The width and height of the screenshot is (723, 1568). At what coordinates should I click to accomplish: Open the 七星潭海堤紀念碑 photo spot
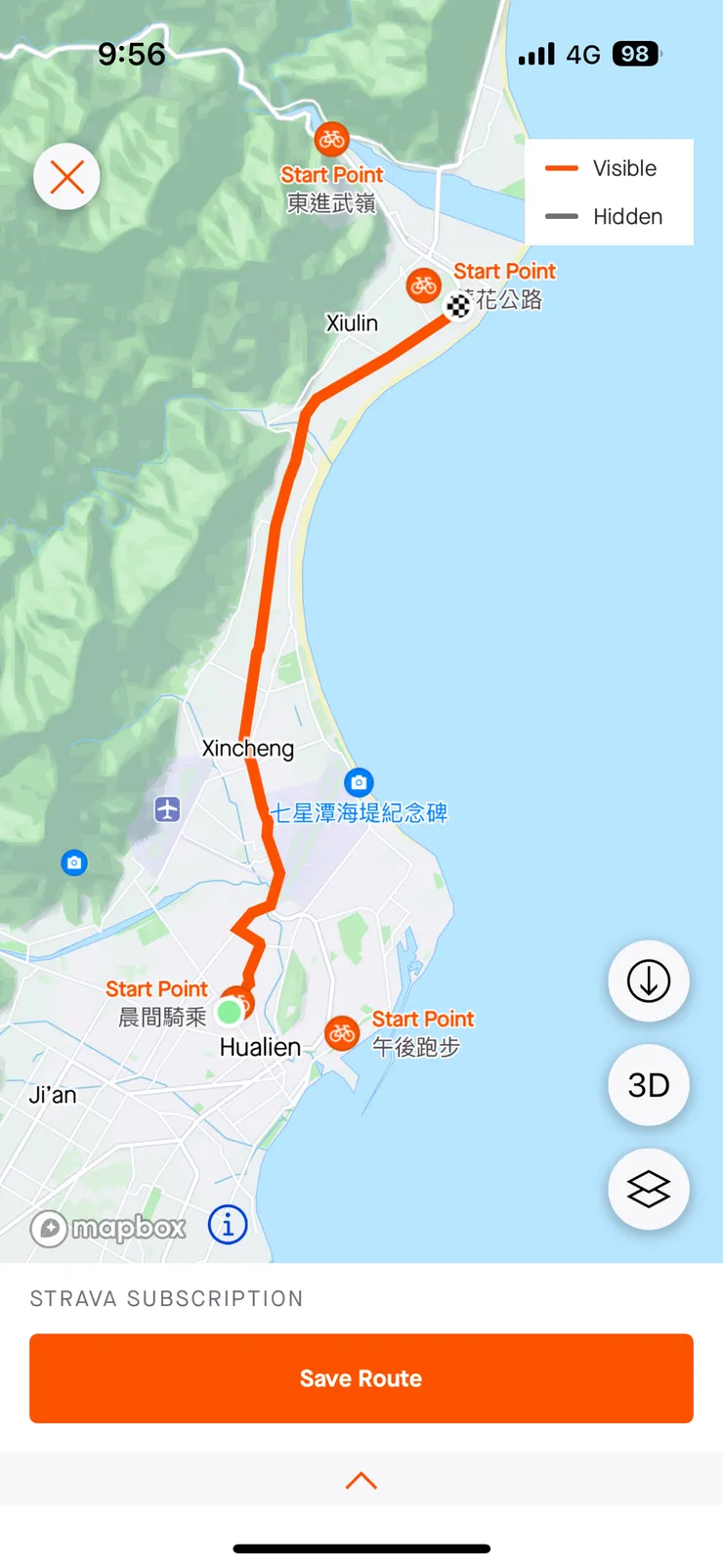pos(359,782)
